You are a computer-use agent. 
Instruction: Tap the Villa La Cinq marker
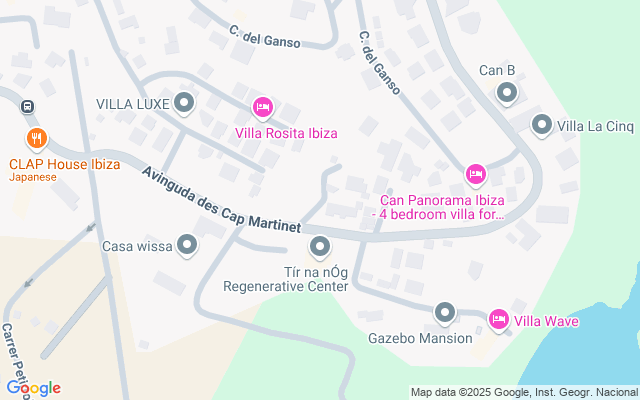coord(542,125)
